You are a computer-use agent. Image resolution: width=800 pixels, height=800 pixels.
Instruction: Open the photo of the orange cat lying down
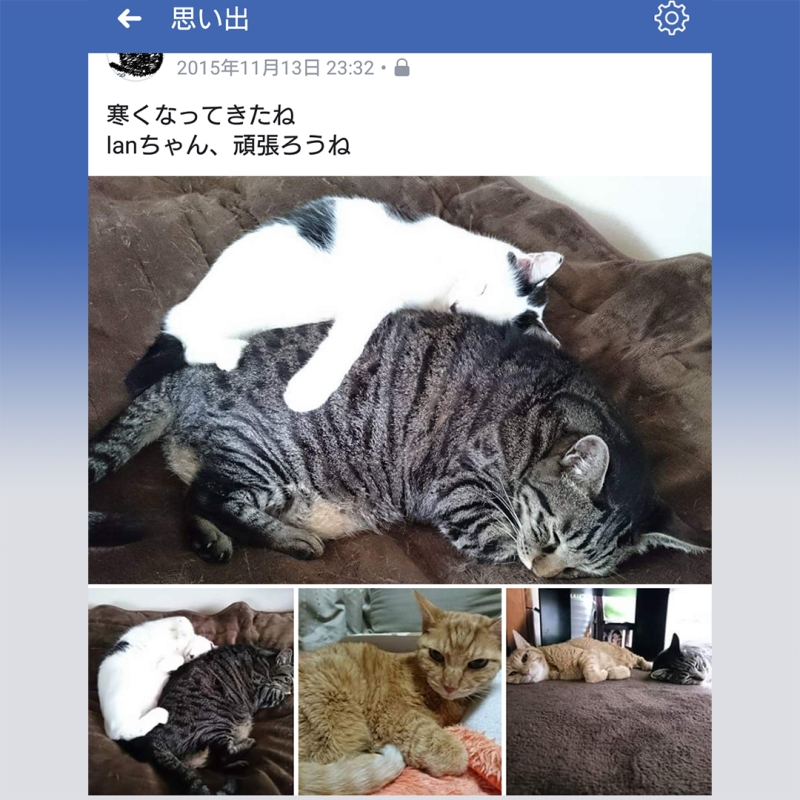pyautogui.click(x=609, y=691)
